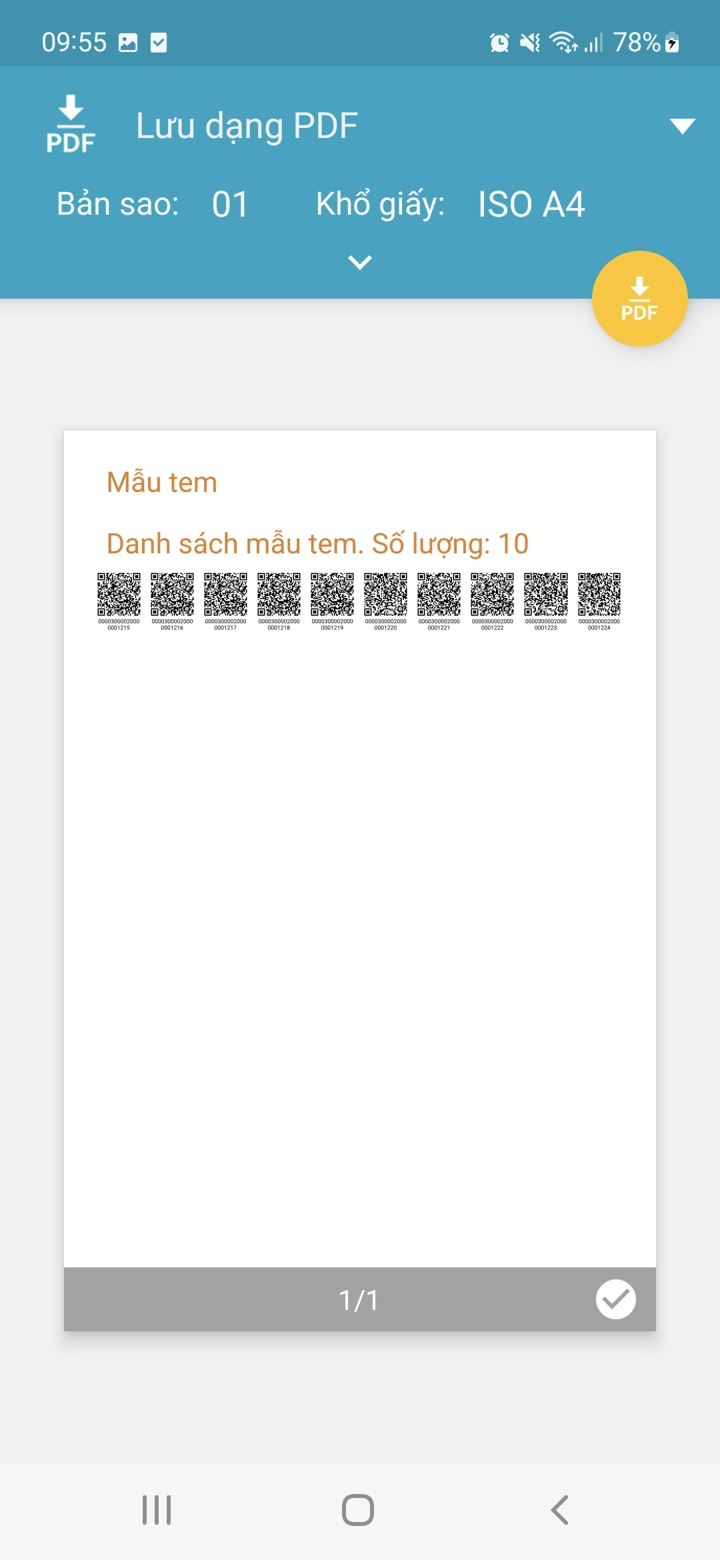Tap the yellow save PDF button
Image resolution: width=720 pixels, height=1560 pixels.
coord(639,299)
